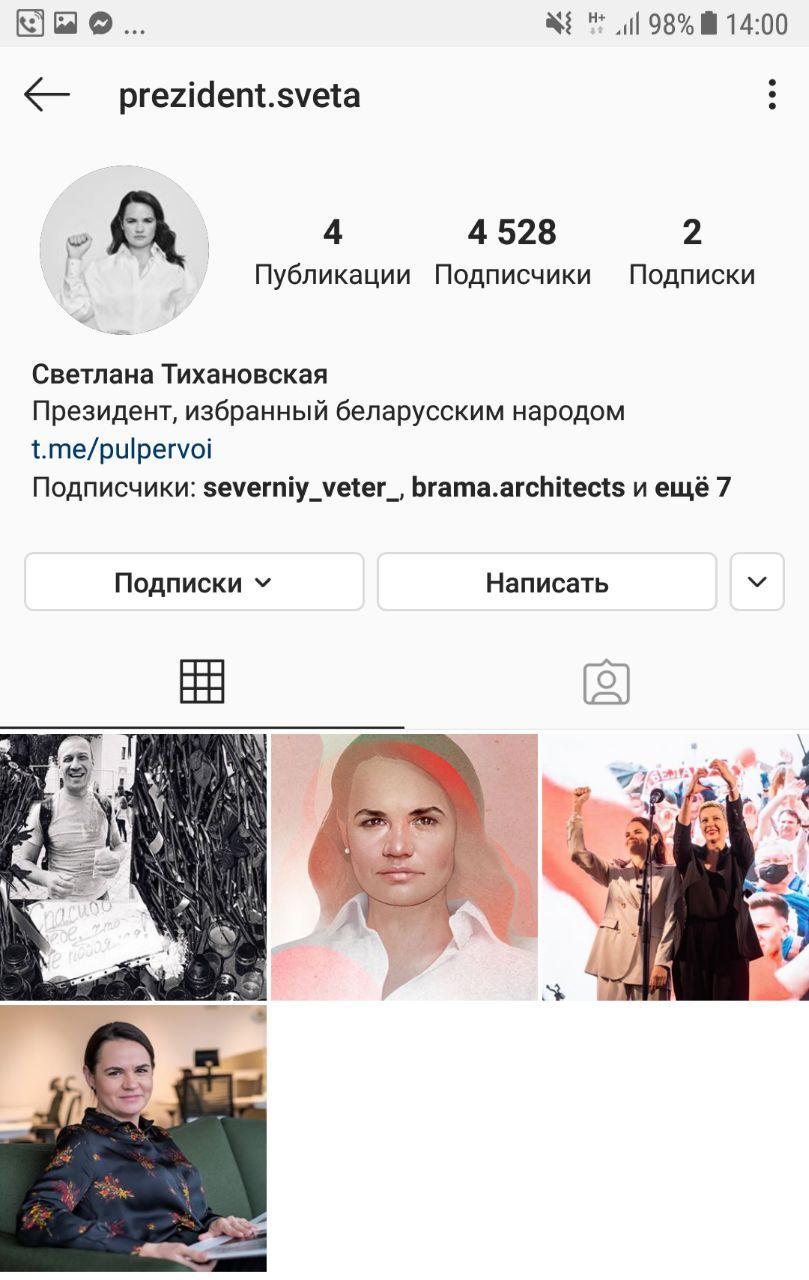Open the 2 Подписки following list

(x=691, y=252)
